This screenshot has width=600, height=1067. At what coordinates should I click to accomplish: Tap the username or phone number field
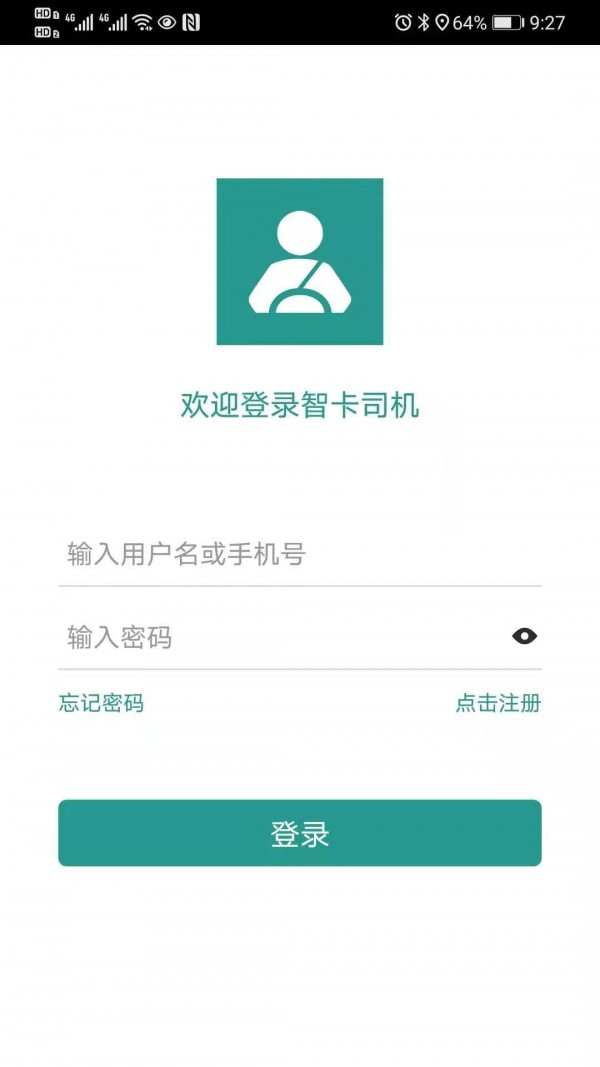coord(298,553)
